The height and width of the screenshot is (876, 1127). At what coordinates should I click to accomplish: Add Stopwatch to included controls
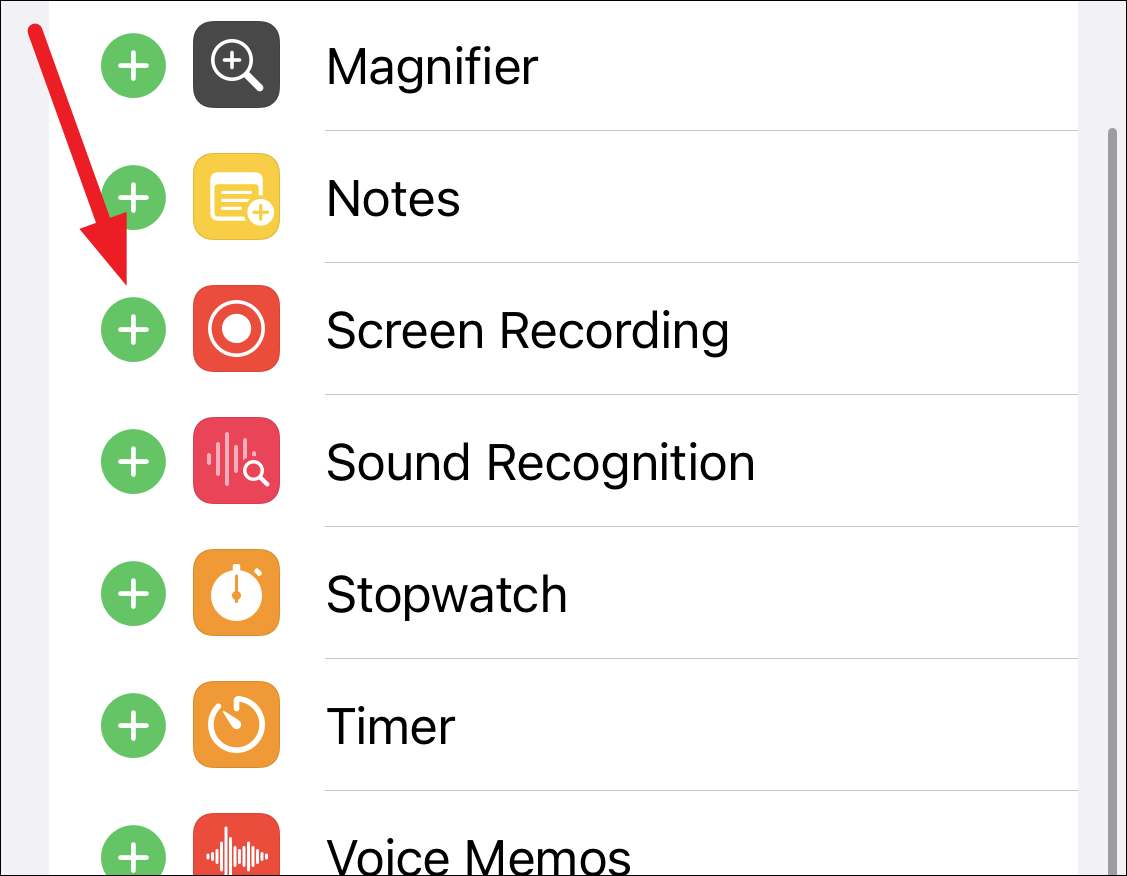[133, 594]
